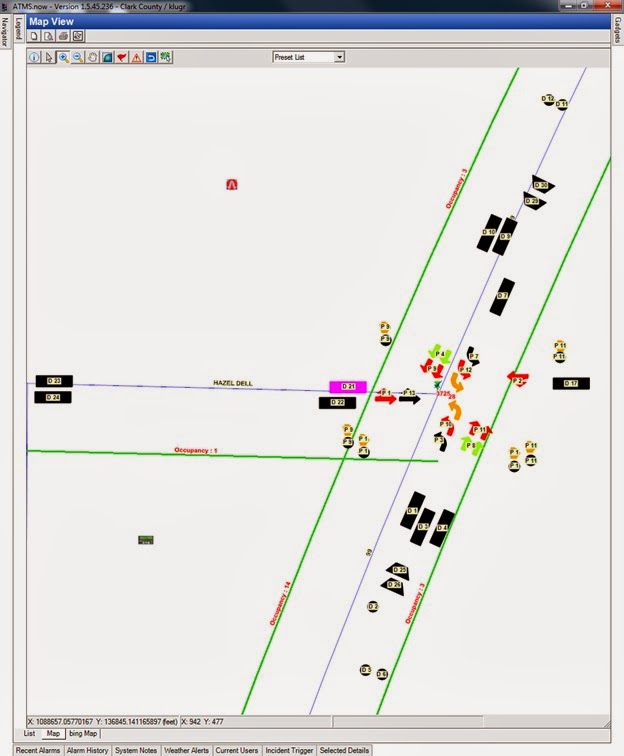Image resolution: width=624 pixels, height=756 pixels.
Task: Open the Current Users tab
Action: pyautogui.click(x=238, y=750)
